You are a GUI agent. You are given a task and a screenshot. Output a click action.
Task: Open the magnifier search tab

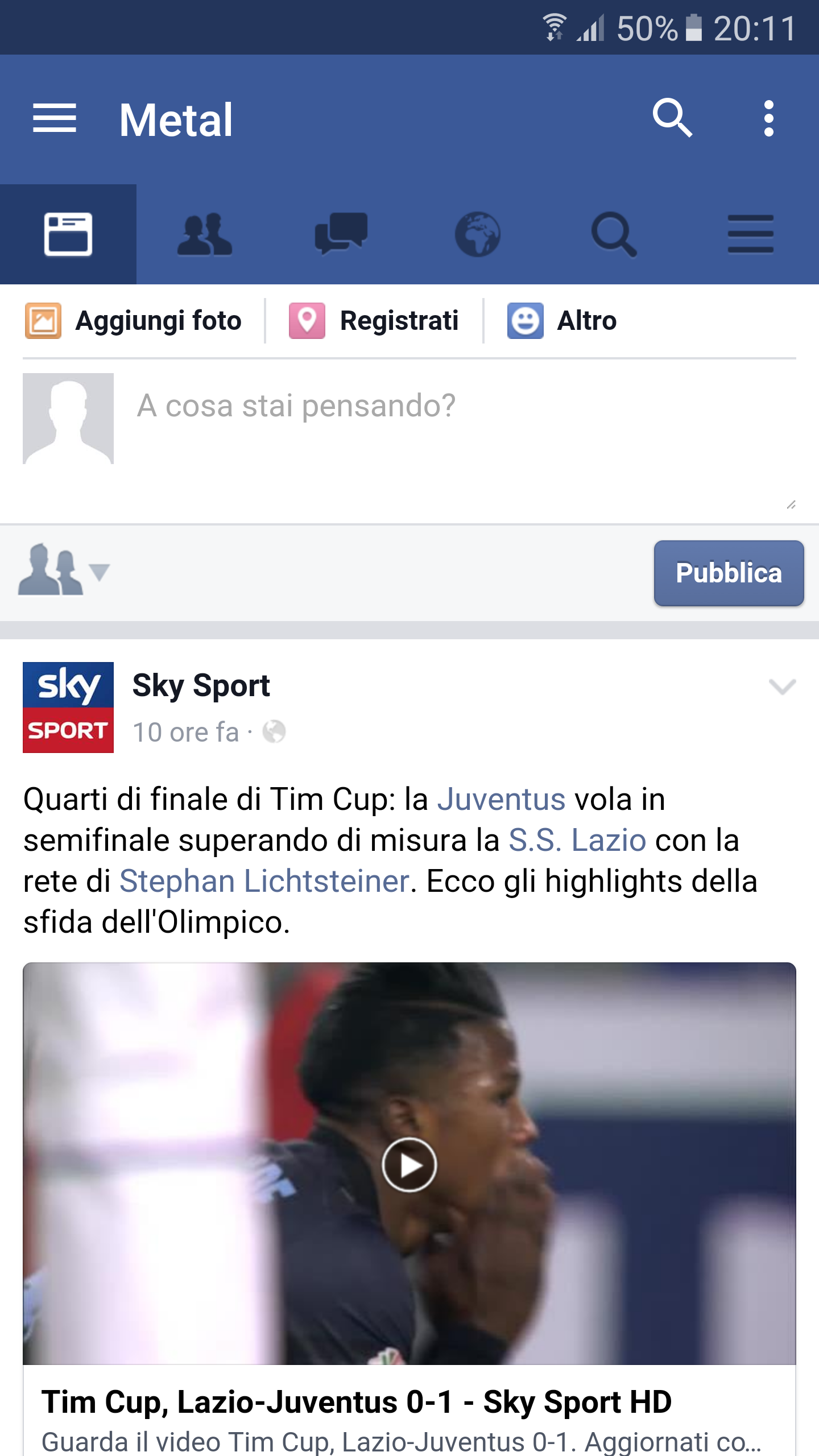click(x=614, y=234)
